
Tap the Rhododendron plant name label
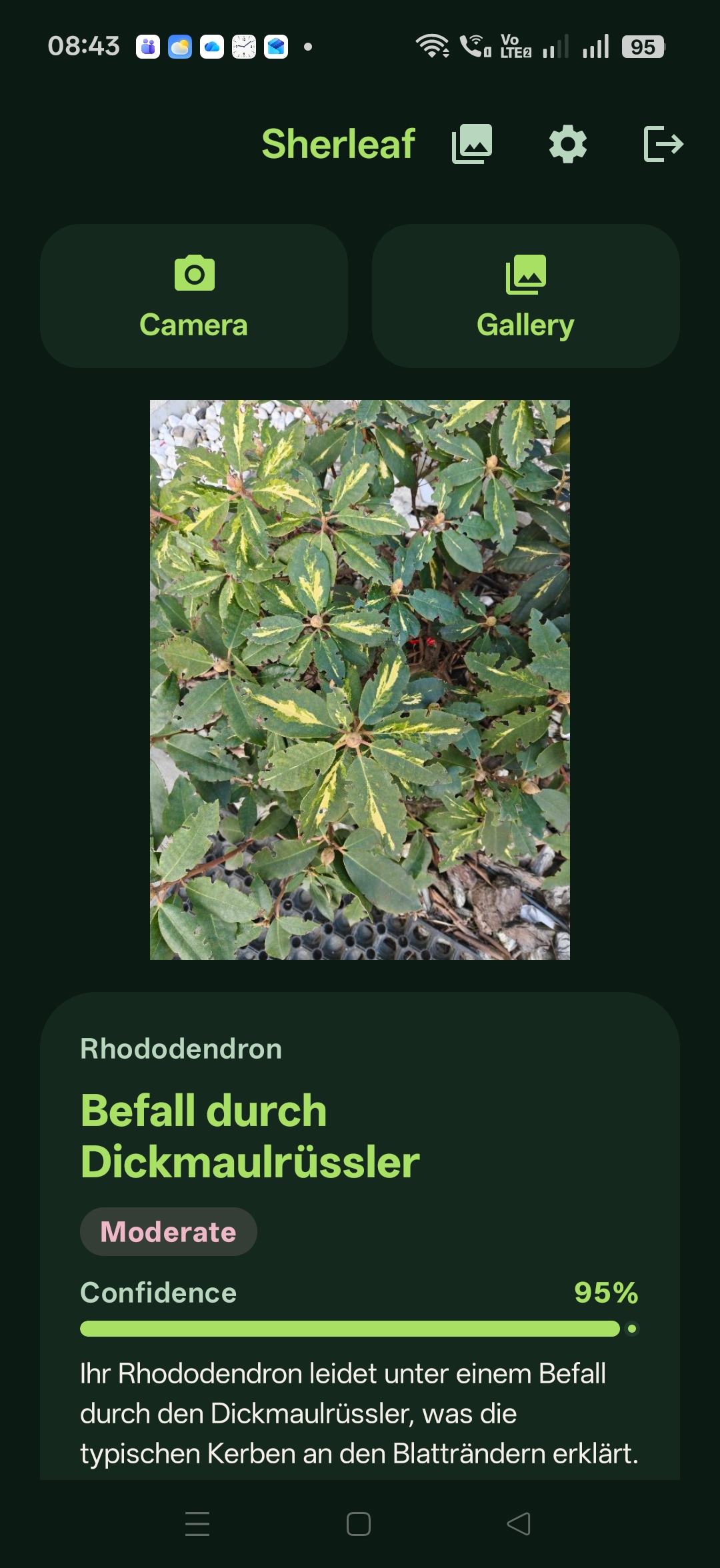point(181,1049)
